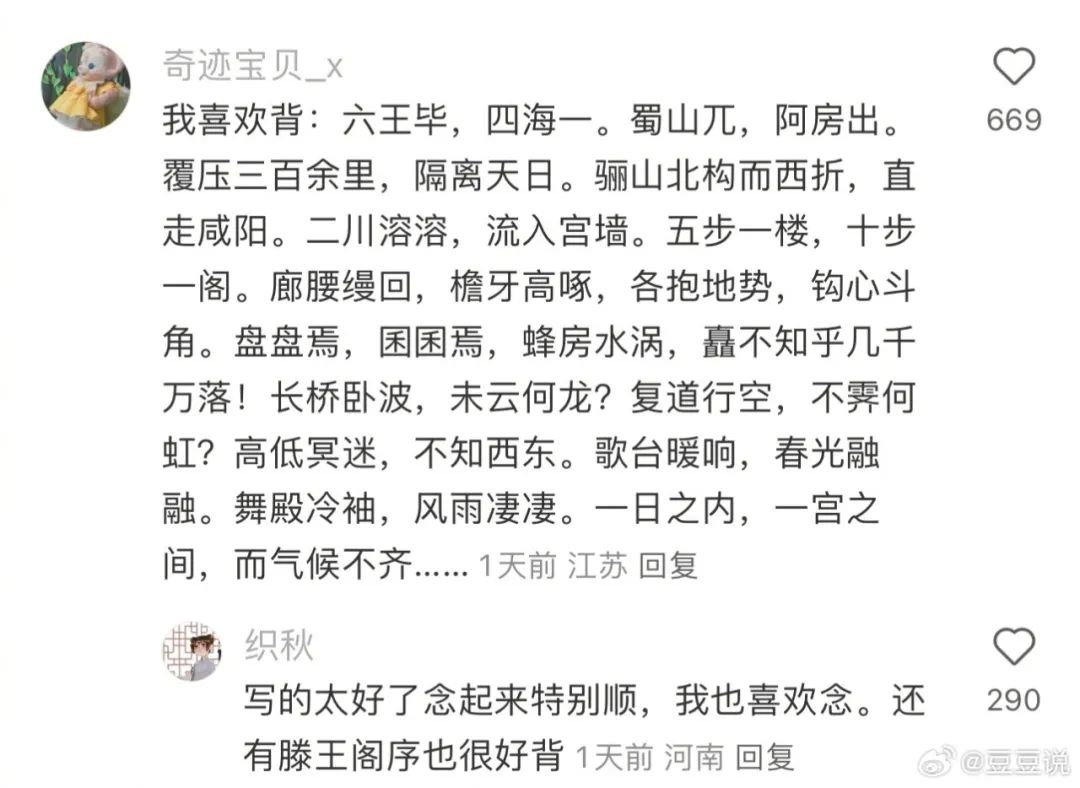
Task: Reply to 织秋's comment via 回复
Action: pos(765,757)
